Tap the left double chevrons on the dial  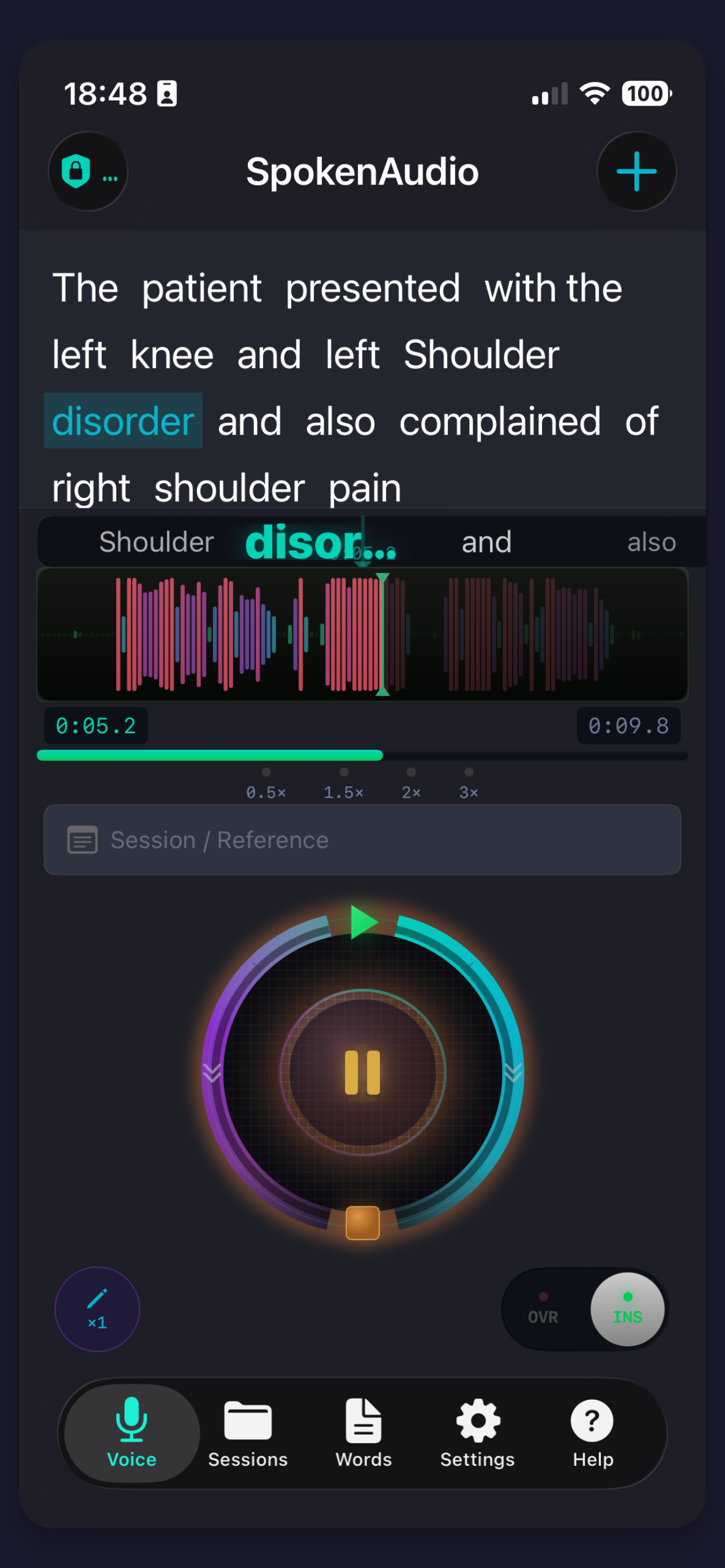coord(212,1072)
